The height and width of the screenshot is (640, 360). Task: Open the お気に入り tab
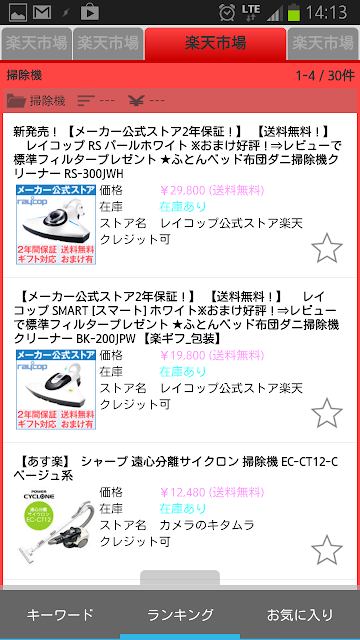click(x=300, y=615)
